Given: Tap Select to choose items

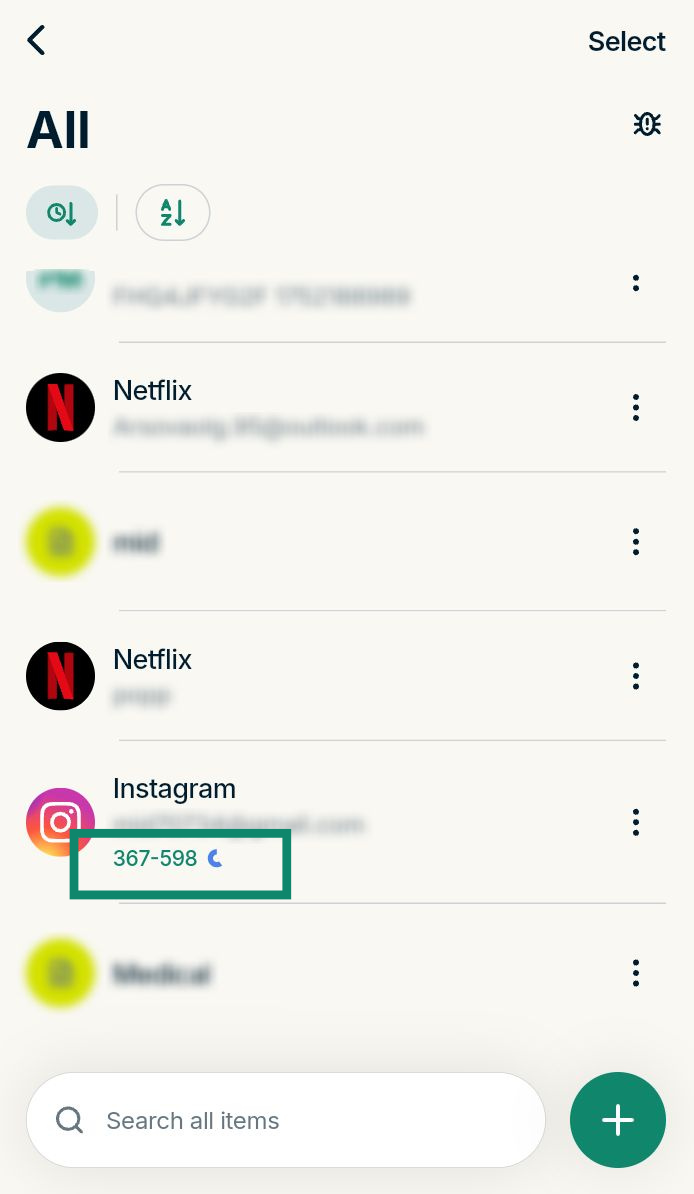Looking at the screenshot, I should click(x=626, y=41).
